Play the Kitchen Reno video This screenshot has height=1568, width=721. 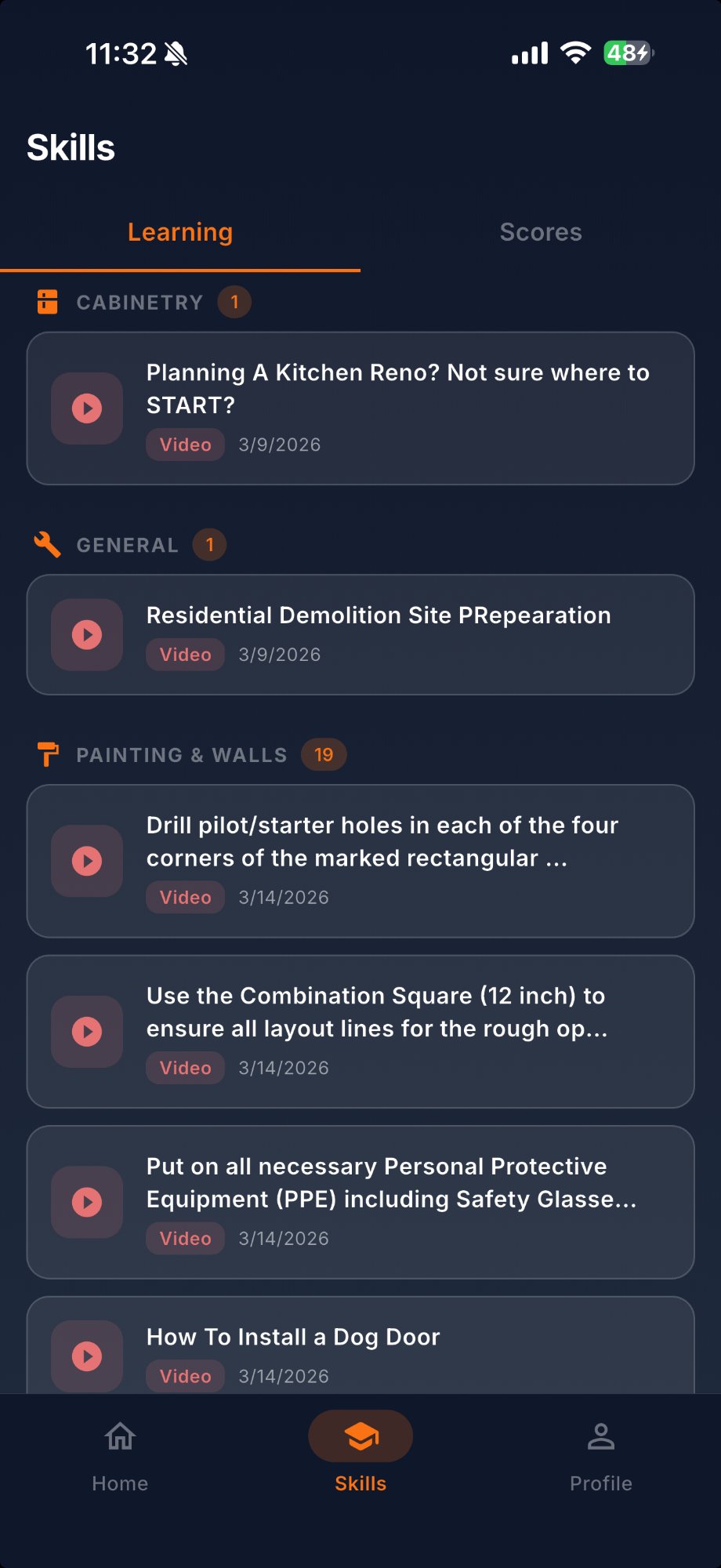coord(86,408)
